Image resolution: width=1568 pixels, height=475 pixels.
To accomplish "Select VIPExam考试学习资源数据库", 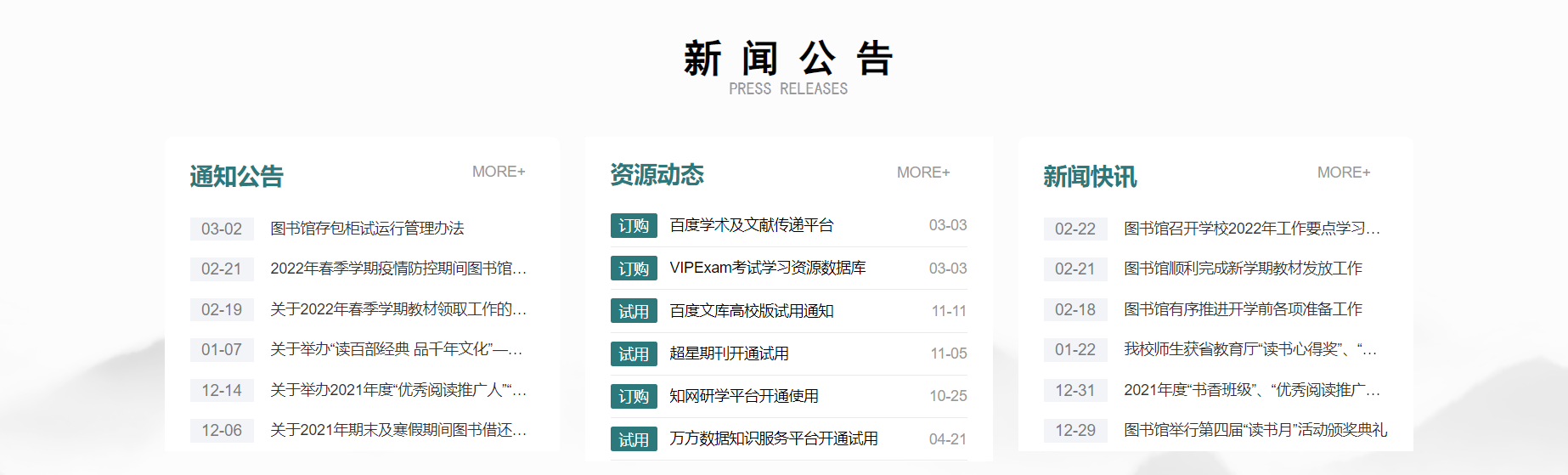I will coord(767,268).
